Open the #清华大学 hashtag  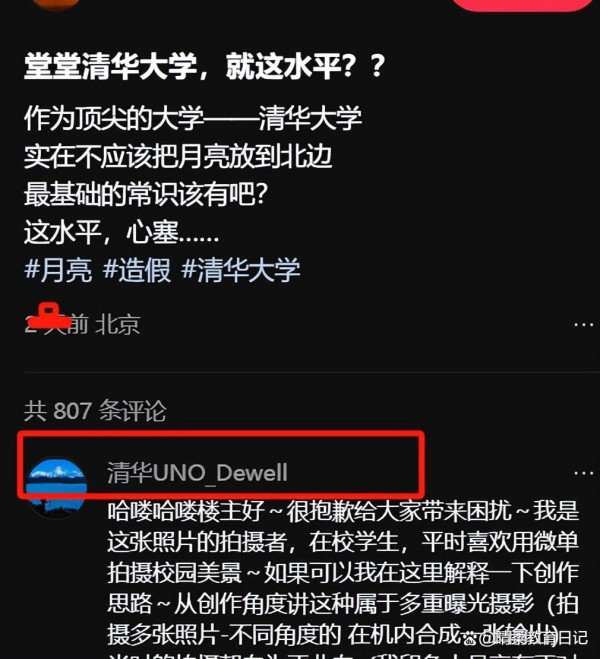point(241,270)
